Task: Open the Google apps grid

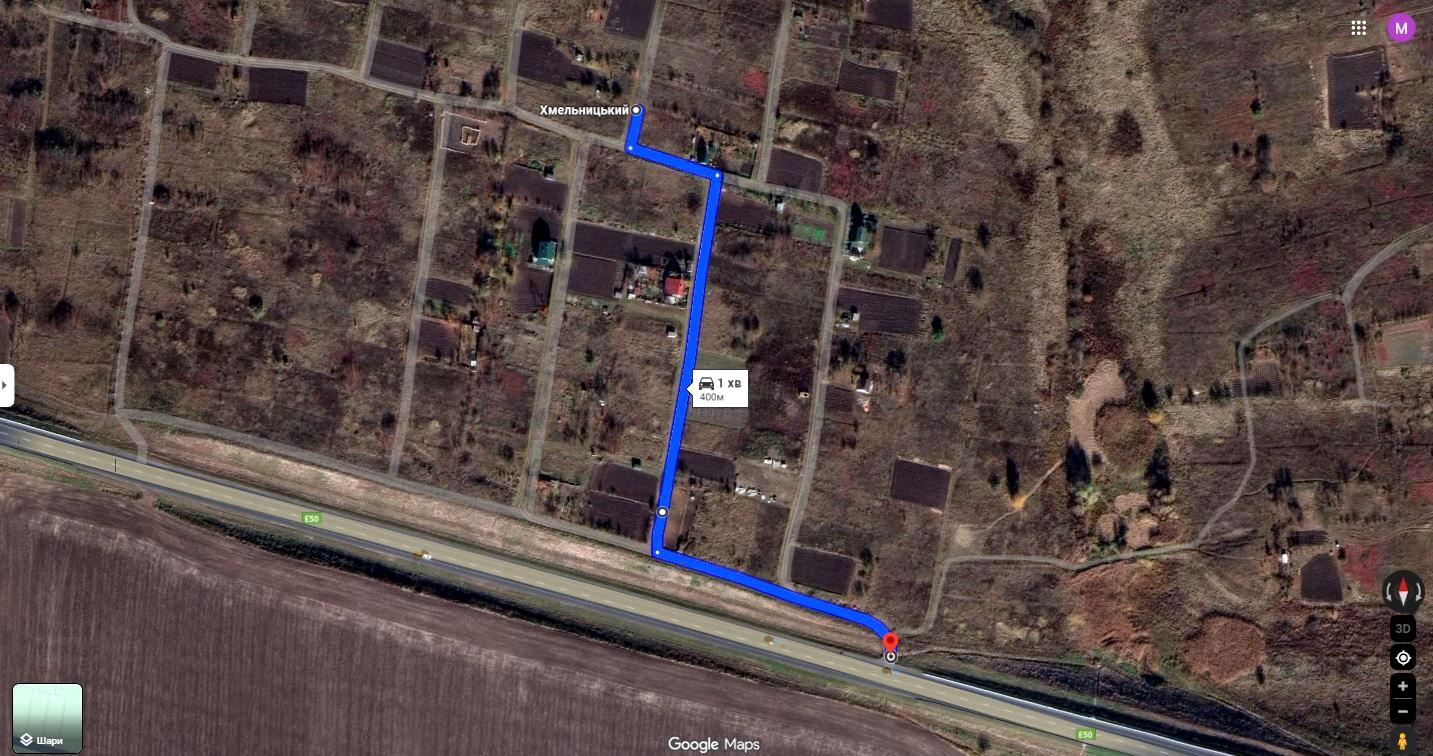Action: click(x=1358, y=28)
